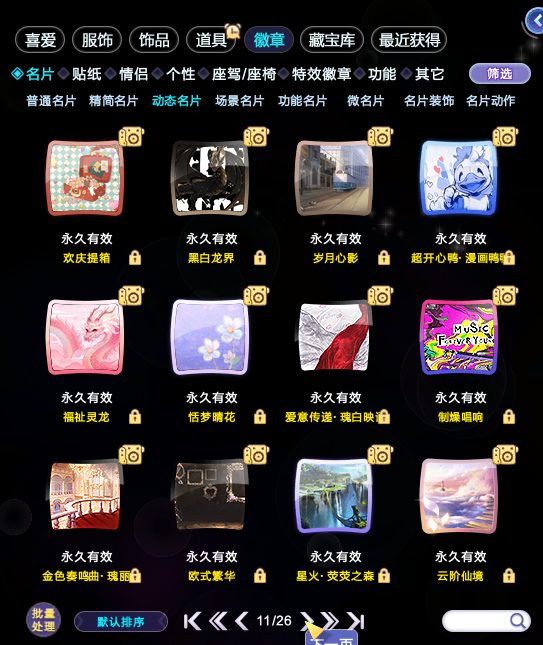This screenshot has height=645, width=543.
Task: Select the 贴纸 category
Action: [86, 74]
